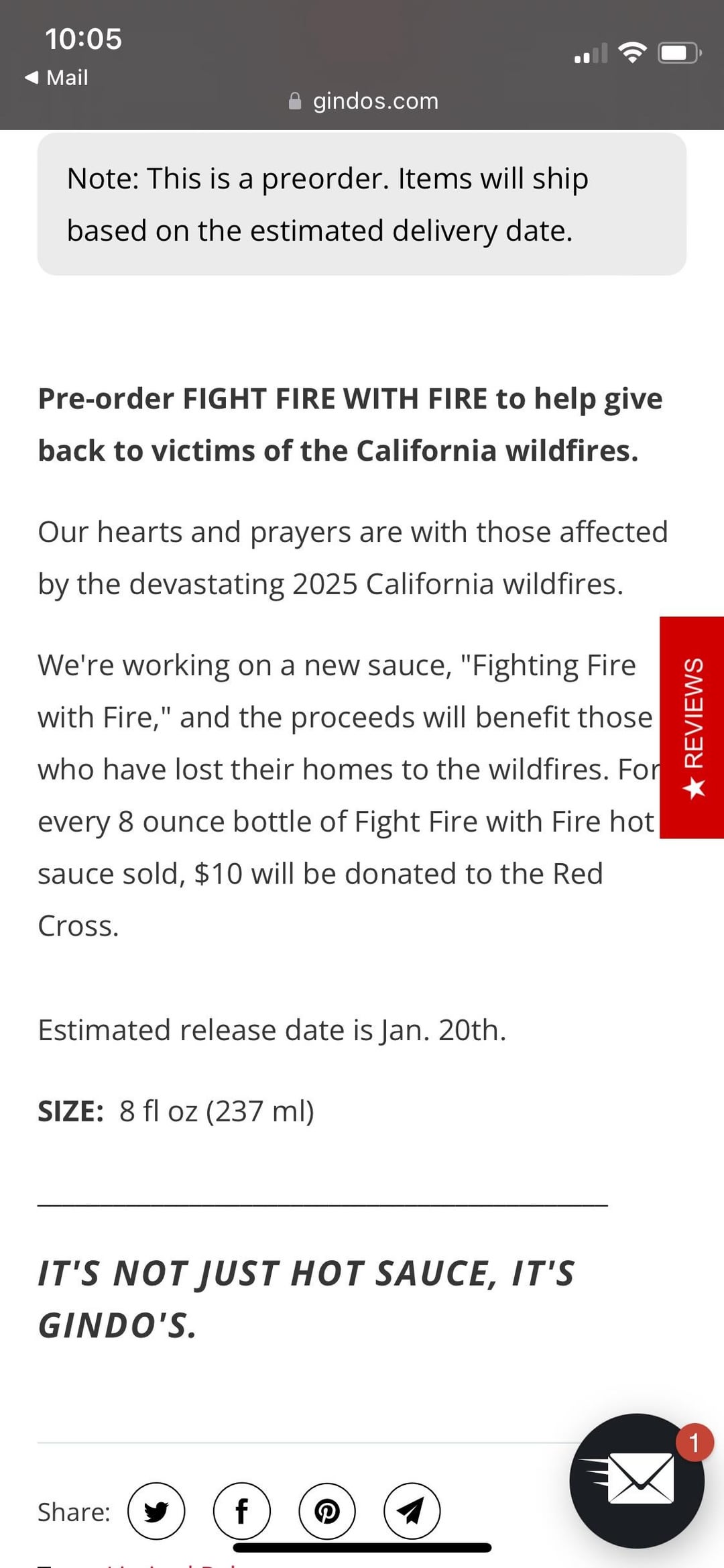Share this product on Twitter
Viewport: 724px width, 1568px height.
point(156,1511)
